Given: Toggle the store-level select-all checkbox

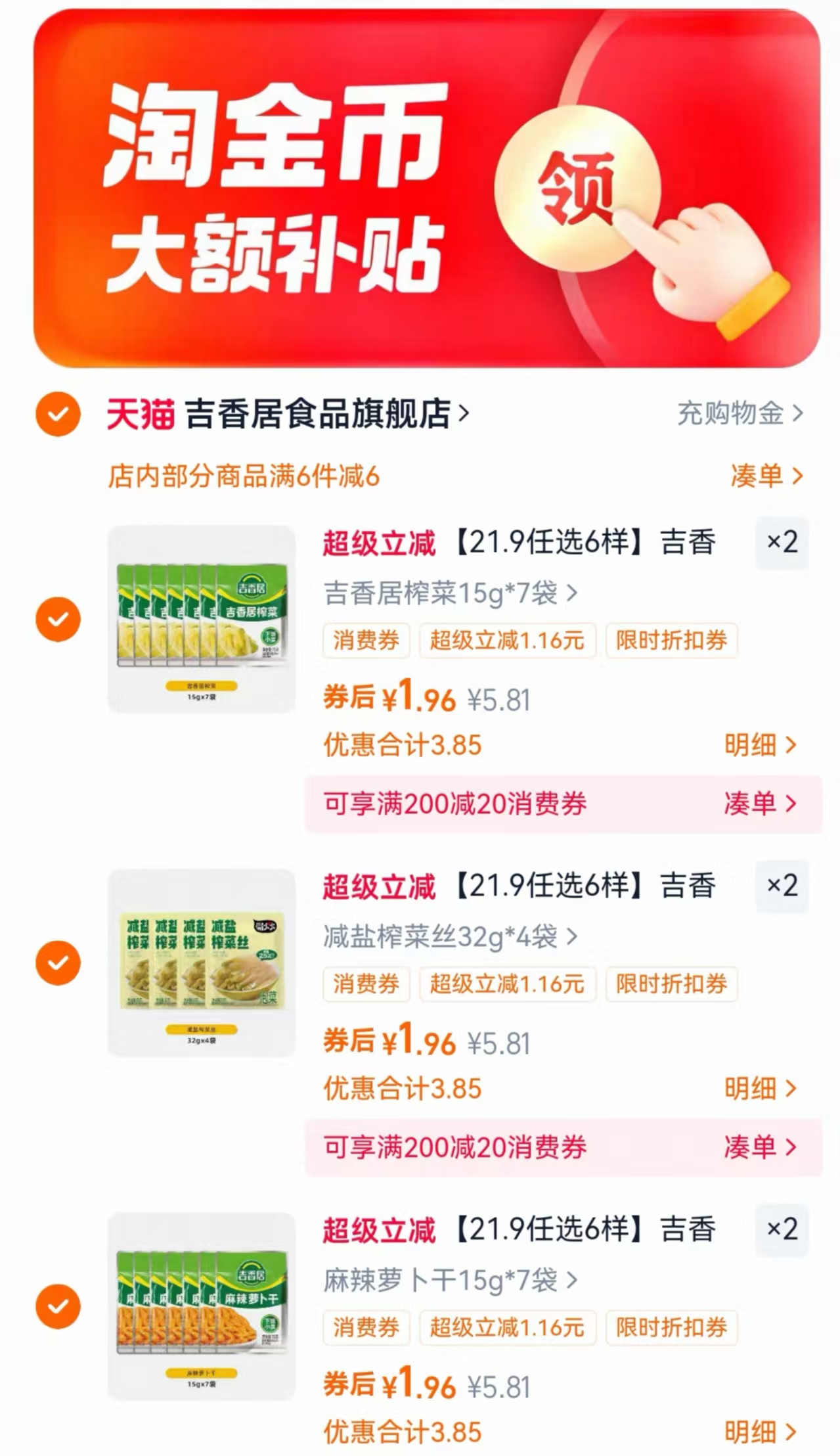Looking at the screenshot, I should pyautogui.click(x=58, y=414).
